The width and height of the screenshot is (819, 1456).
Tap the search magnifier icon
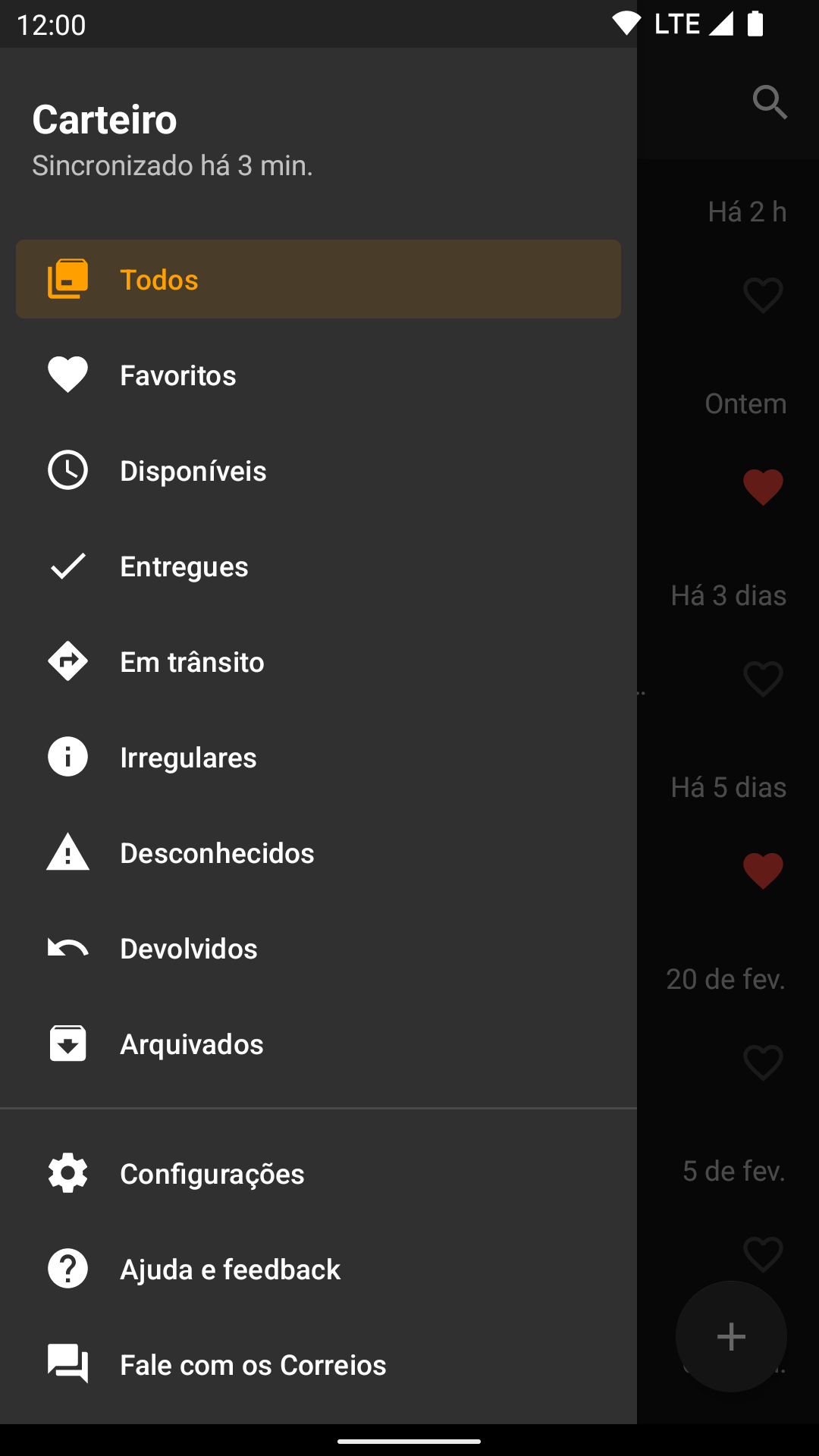770,102
